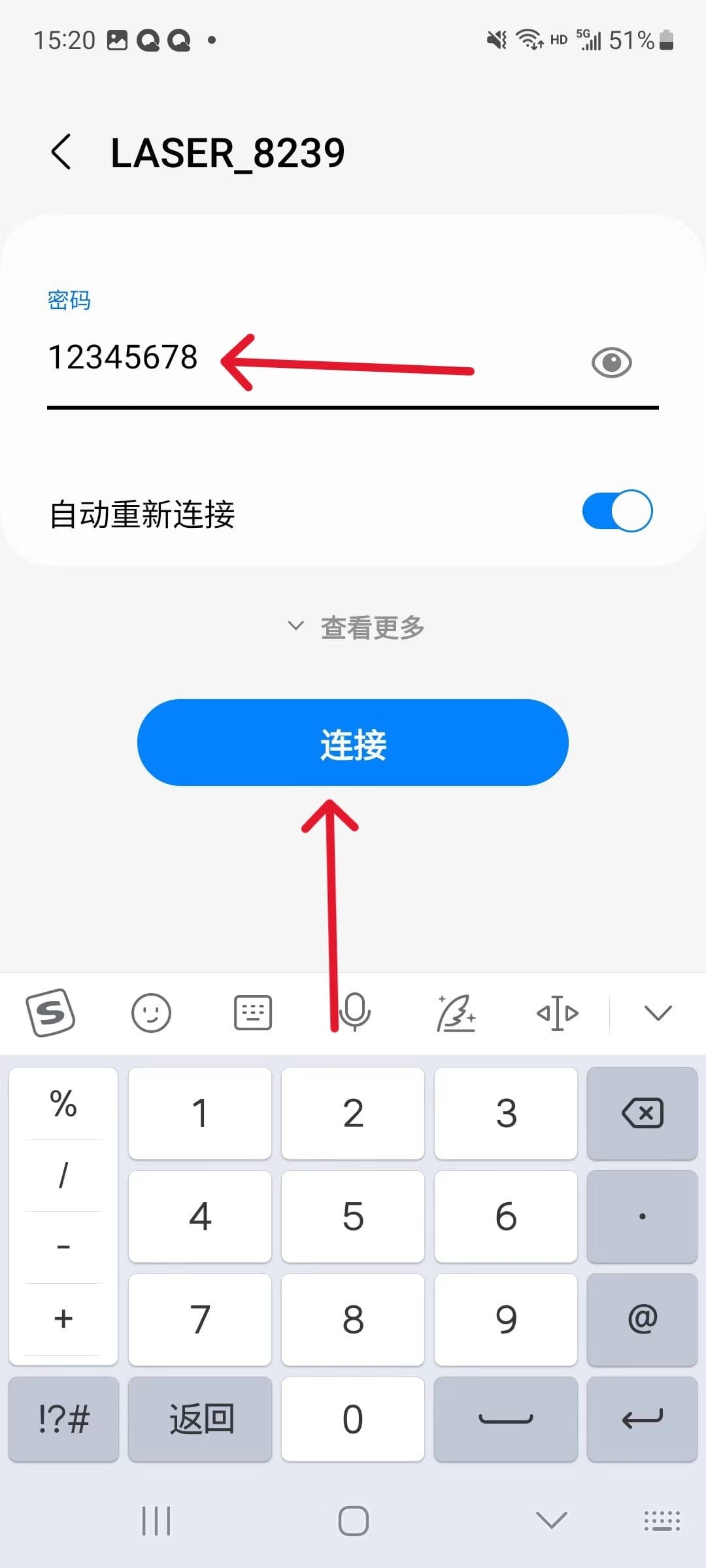Open the emoji panel in keyboard toolbar
The image size is (706, 1568).
pos(151,1013)
